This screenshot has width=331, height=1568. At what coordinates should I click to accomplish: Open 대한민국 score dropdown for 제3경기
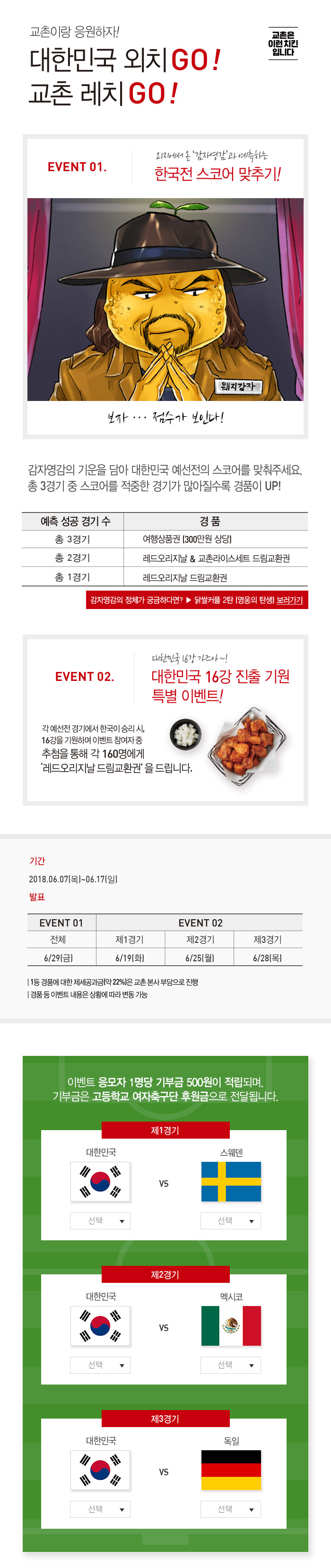(x=100, y=1509)
